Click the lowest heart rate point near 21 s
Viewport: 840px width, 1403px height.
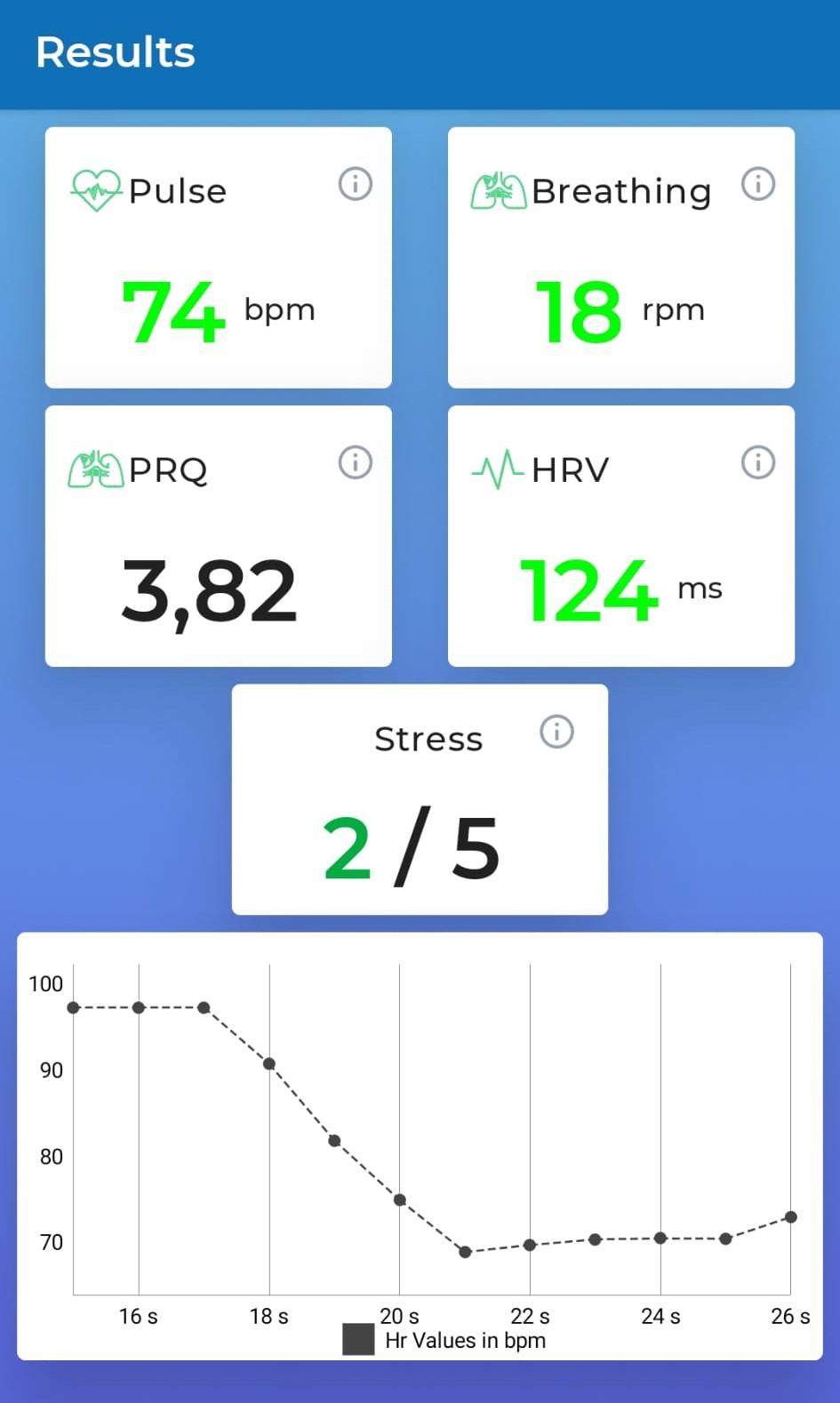click(464, 1252)
